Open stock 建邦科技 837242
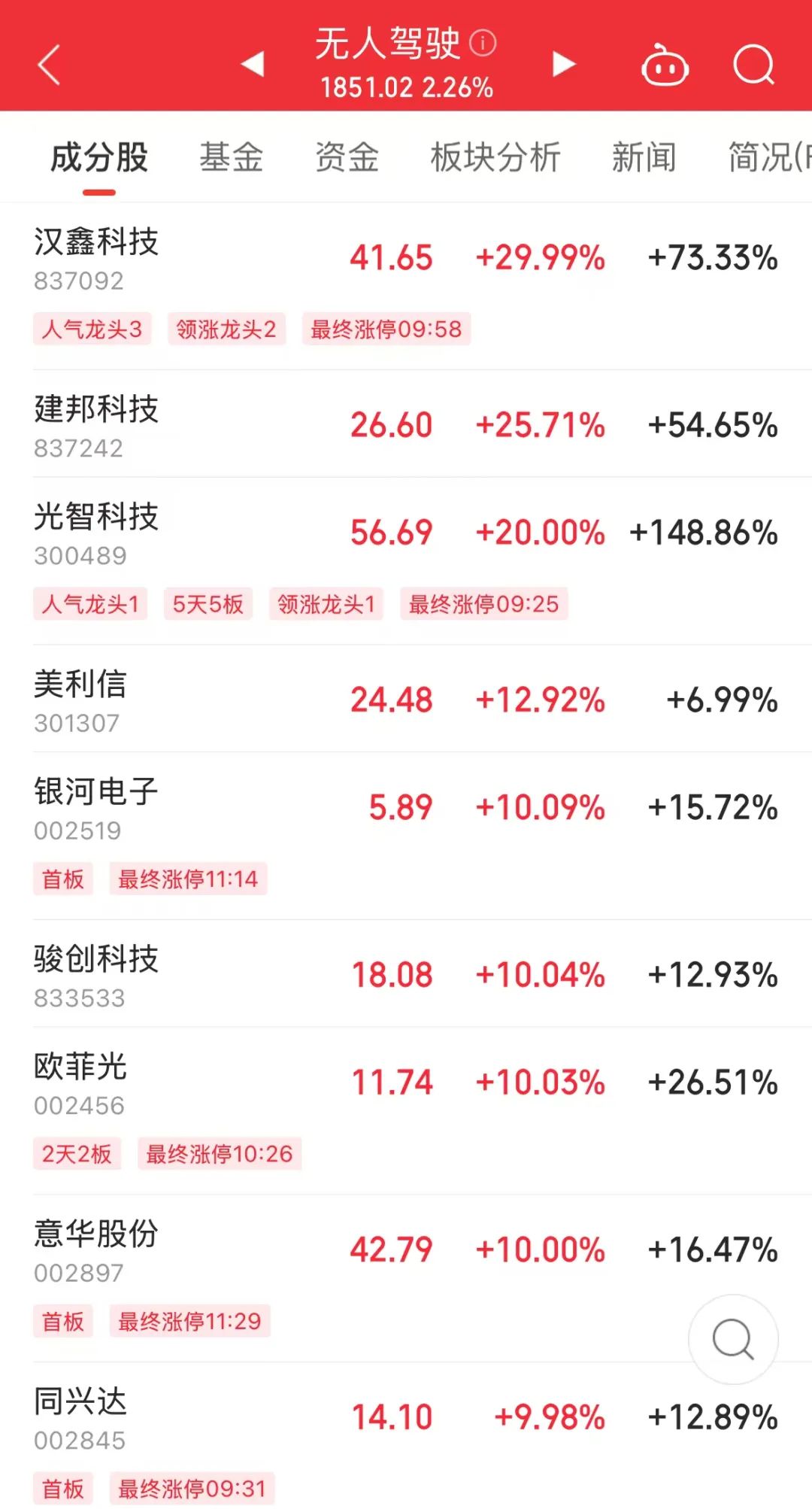Viewport: 812px width, 1509px height. click(x=406, y=424)
